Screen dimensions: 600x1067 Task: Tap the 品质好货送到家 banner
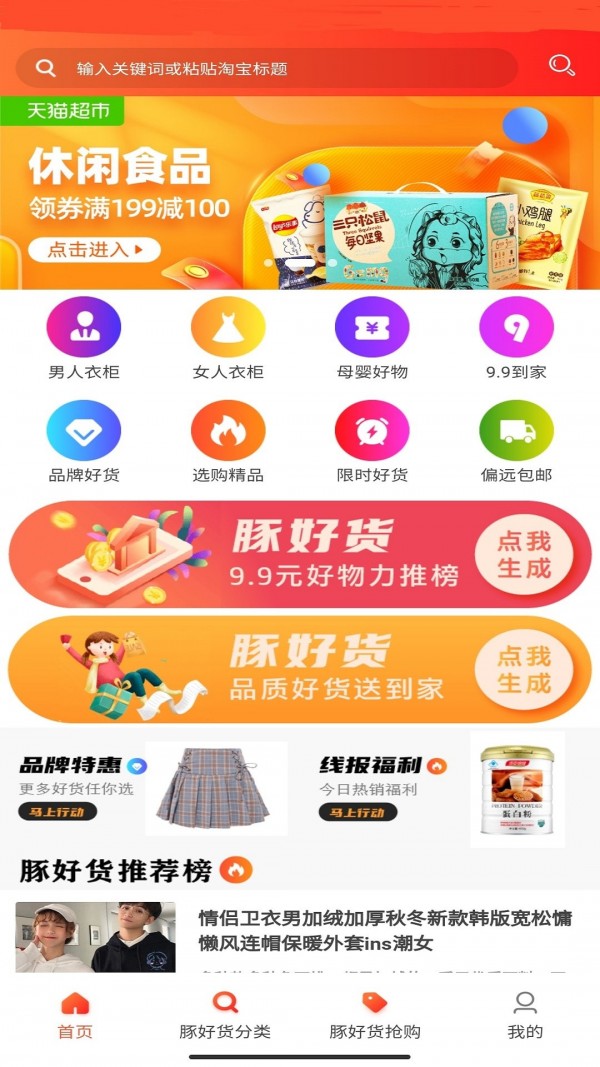[x=300, y=670]
